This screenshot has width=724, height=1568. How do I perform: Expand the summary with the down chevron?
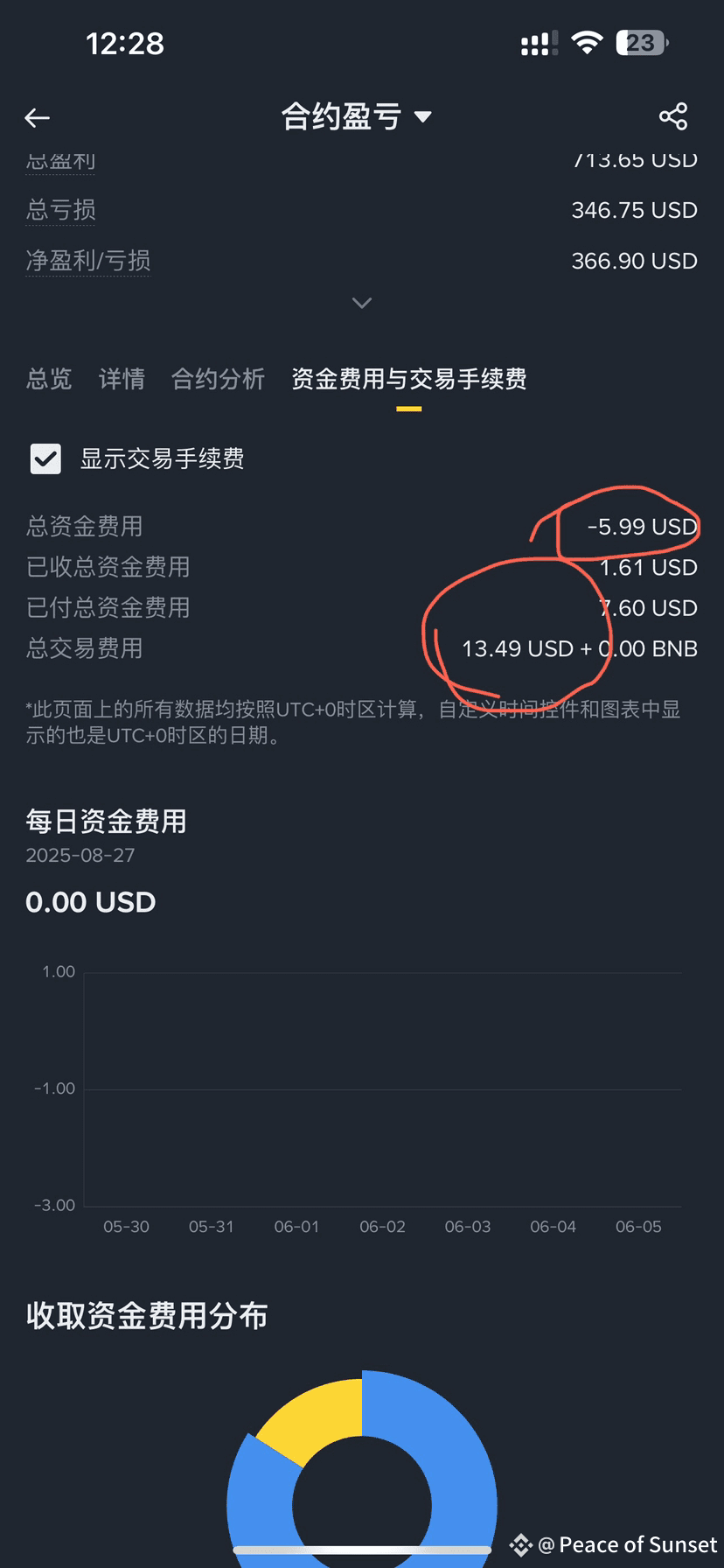coord(362,303)
